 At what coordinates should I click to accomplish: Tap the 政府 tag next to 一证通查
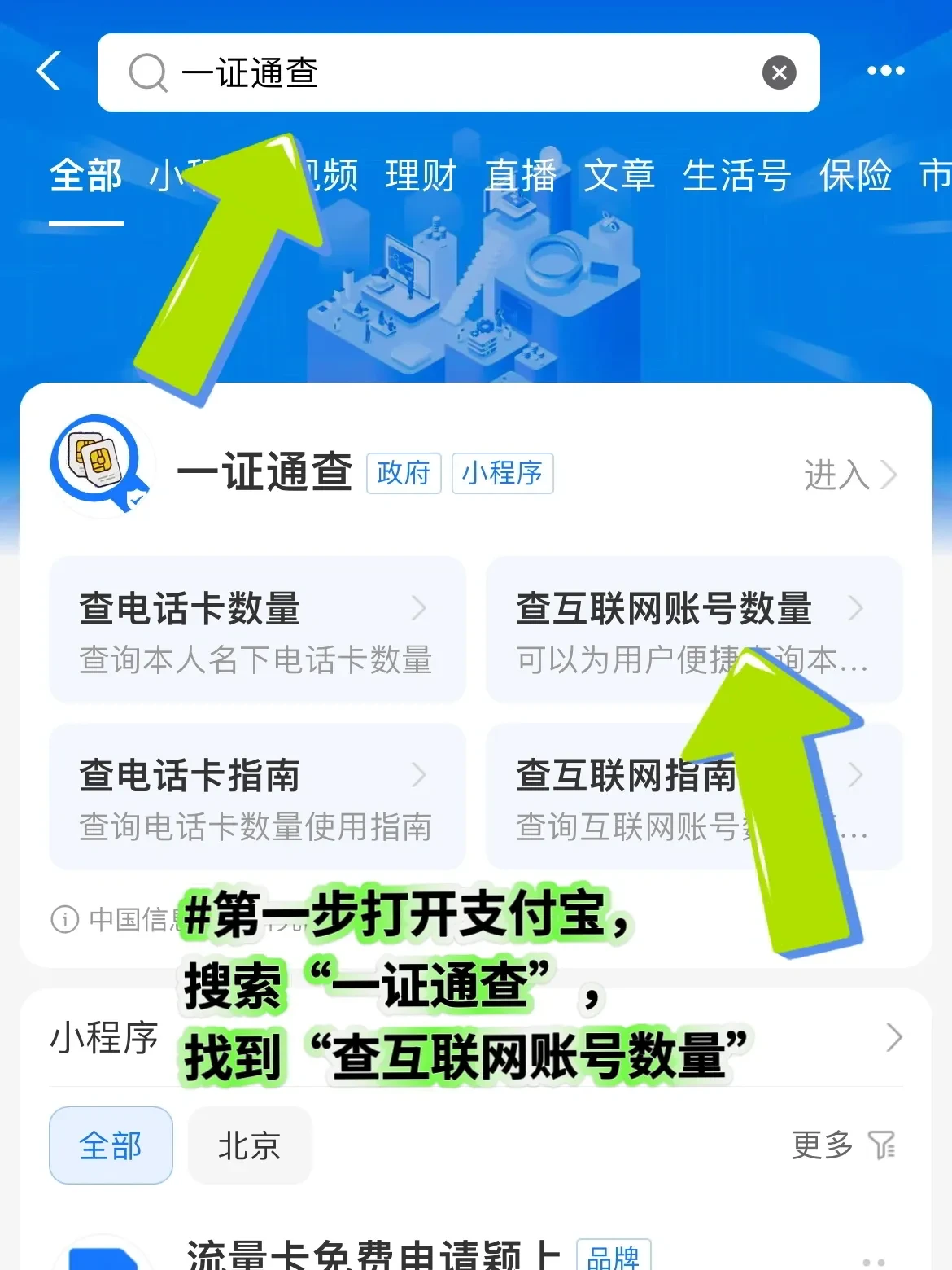404,473
